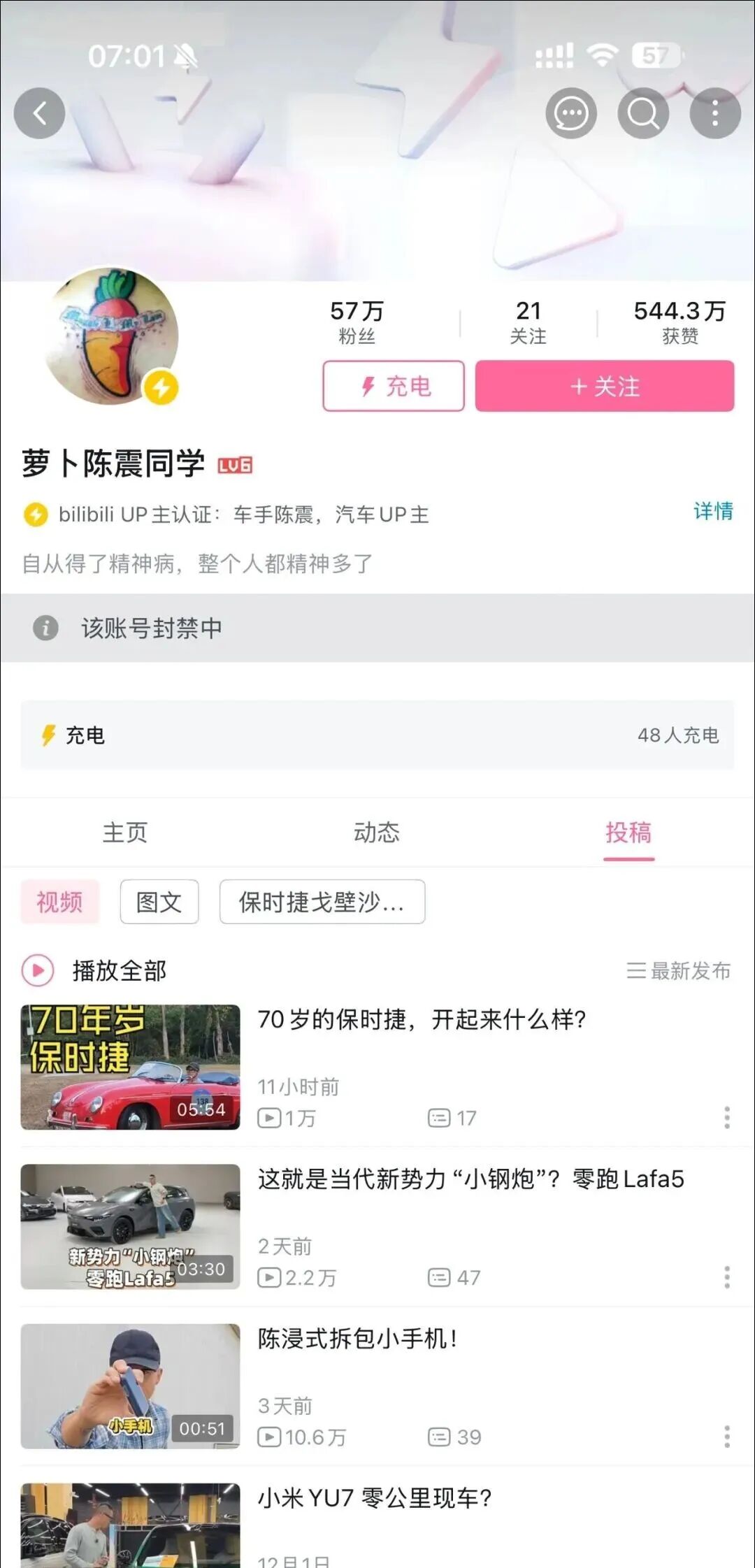Open the three-dot more options menu
This screenshot has height=1568, width=755.
pyautogui.click(x=714, y=113)
